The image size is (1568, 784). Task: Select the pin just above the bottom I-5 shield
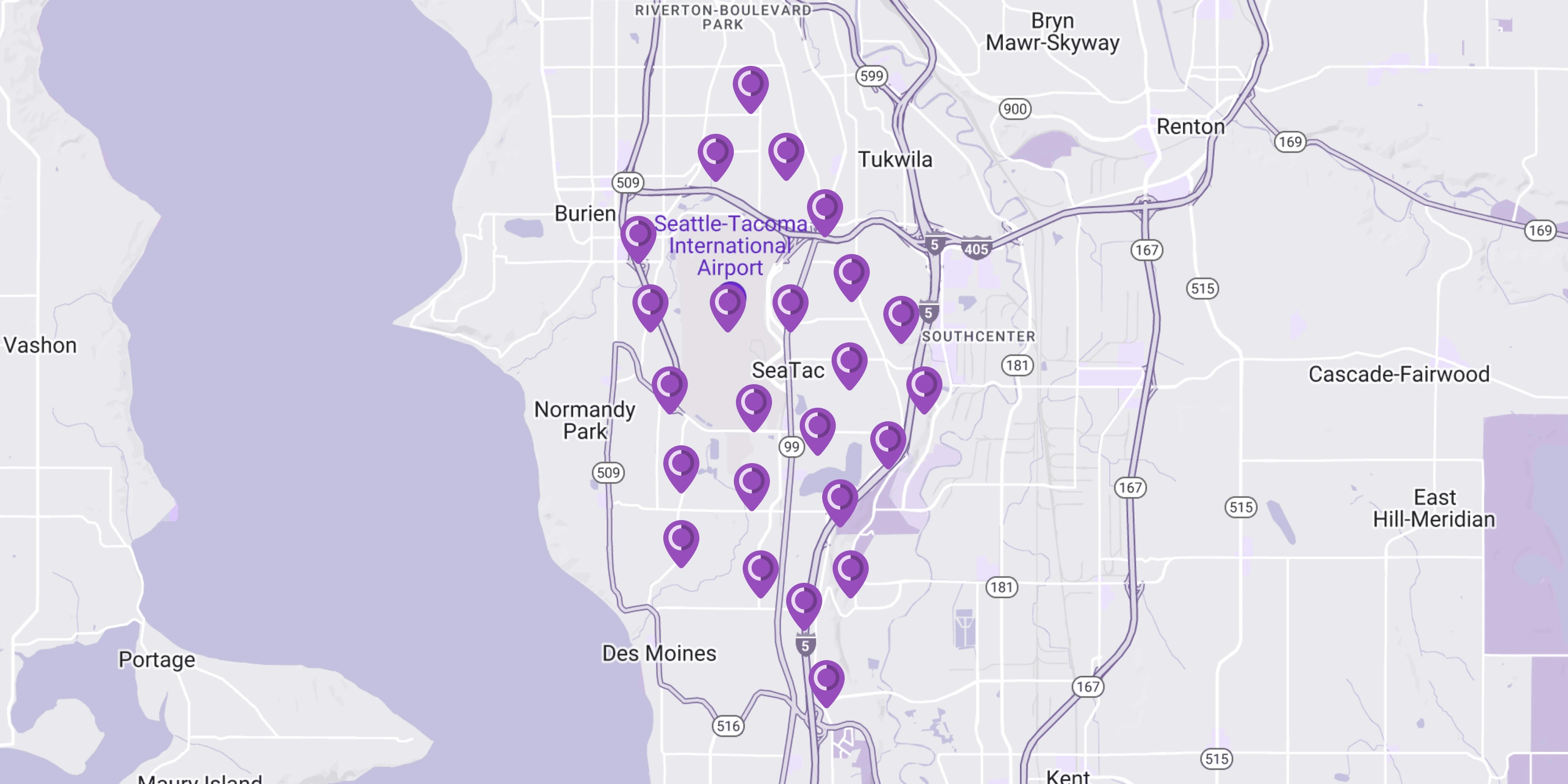point(803,604)
